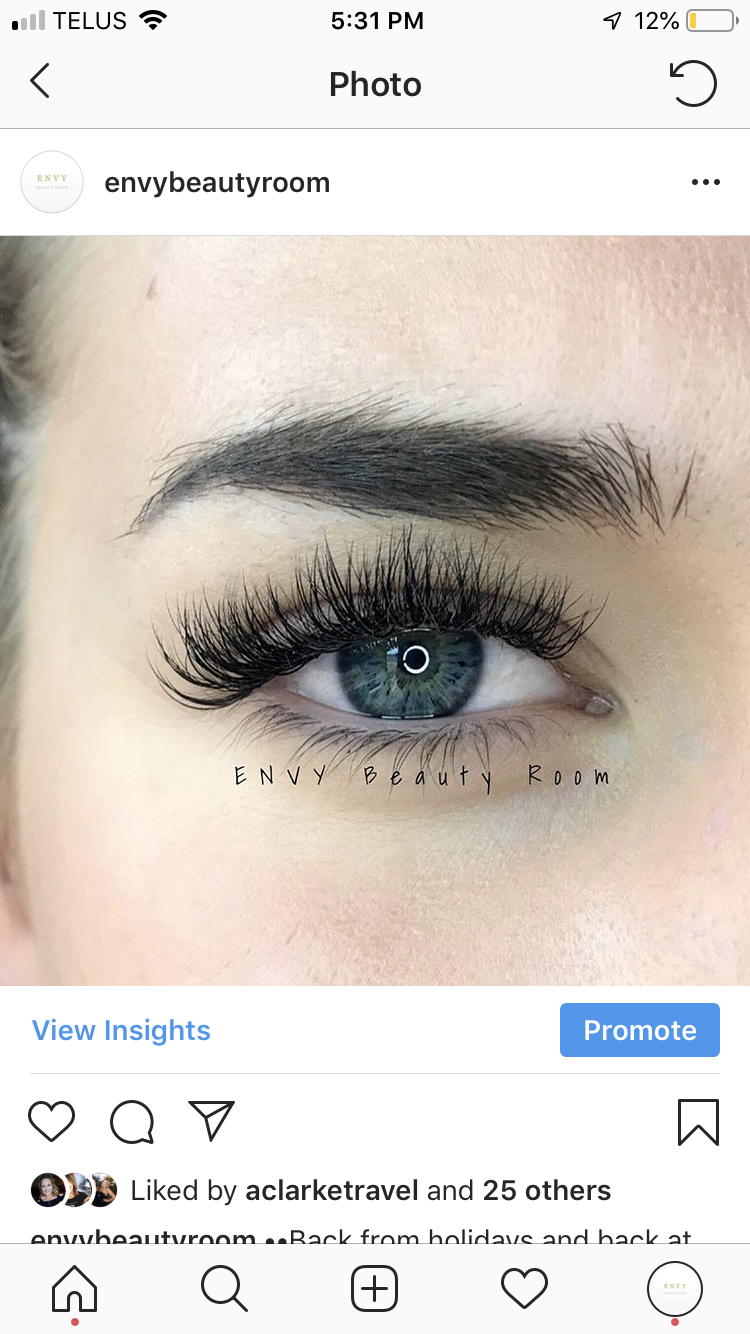Image resolution: width=750 pixels, height=1334 pixels.
Task: Open comments with speech bubble icon
Action: [131, 1122]
